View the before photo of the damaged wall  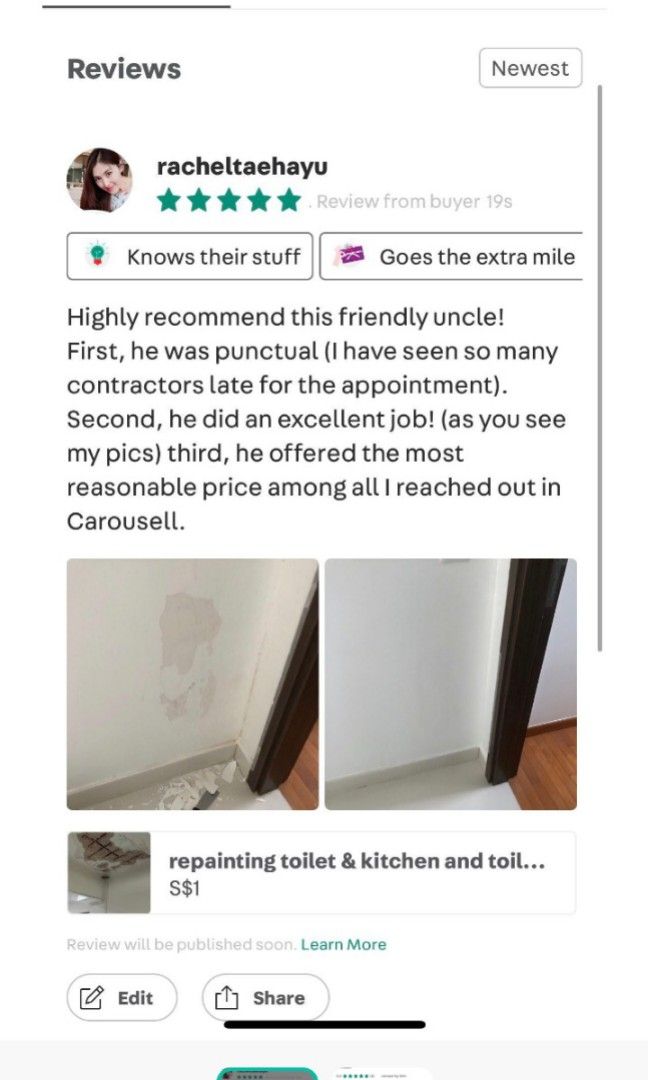pos(192,684)
